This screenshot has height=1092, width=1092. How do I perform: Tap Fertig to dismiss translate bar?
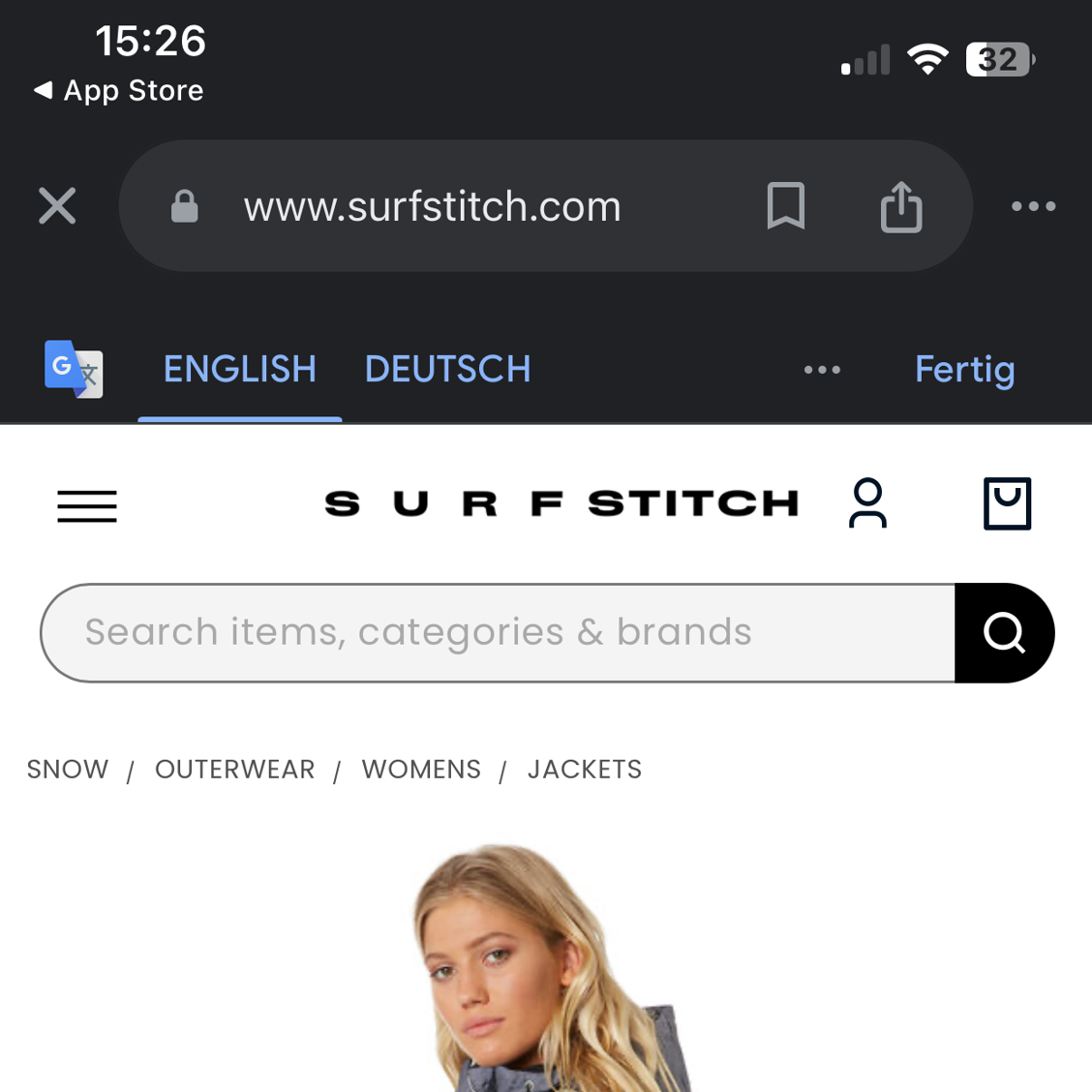coord(964,369)
